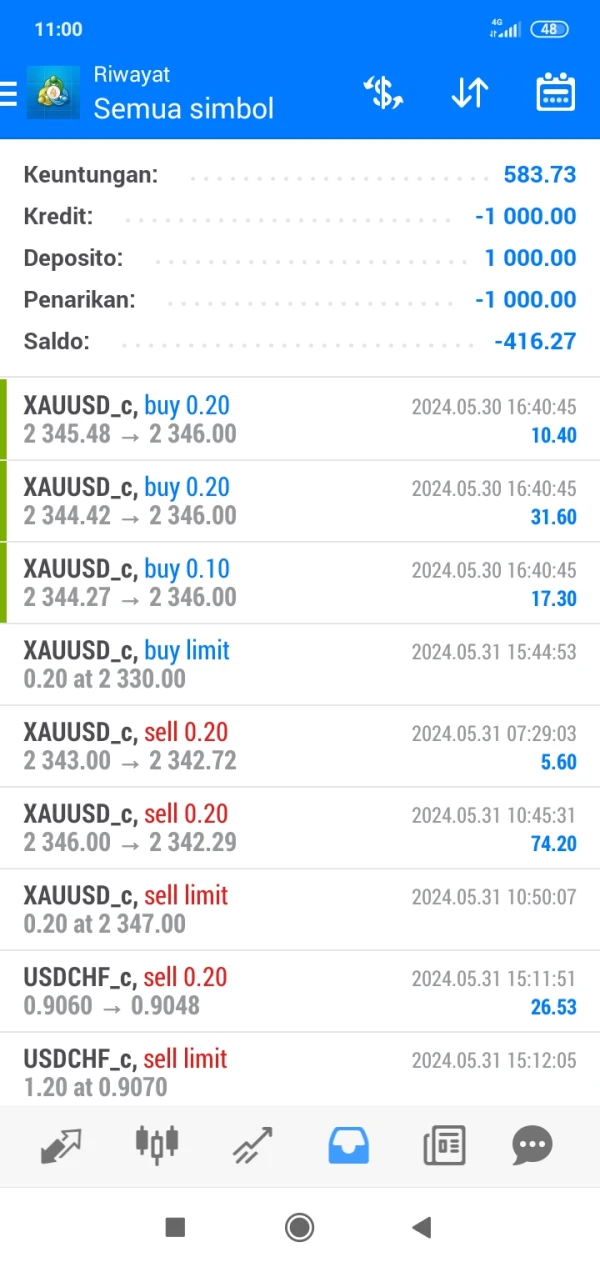600x1267 pixels.
Task: Open the calendar date range picker
Action: (555, 93)
